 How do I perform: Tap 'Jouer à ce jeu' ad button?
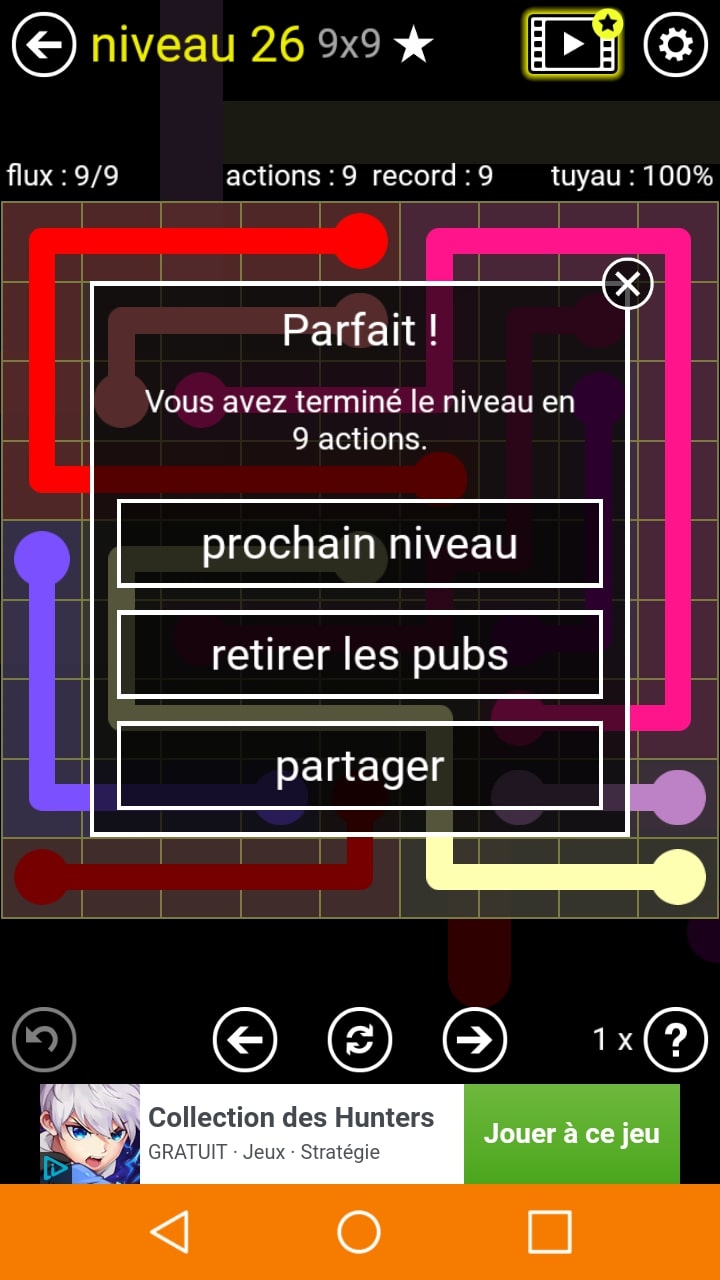tap(571, 1134)
